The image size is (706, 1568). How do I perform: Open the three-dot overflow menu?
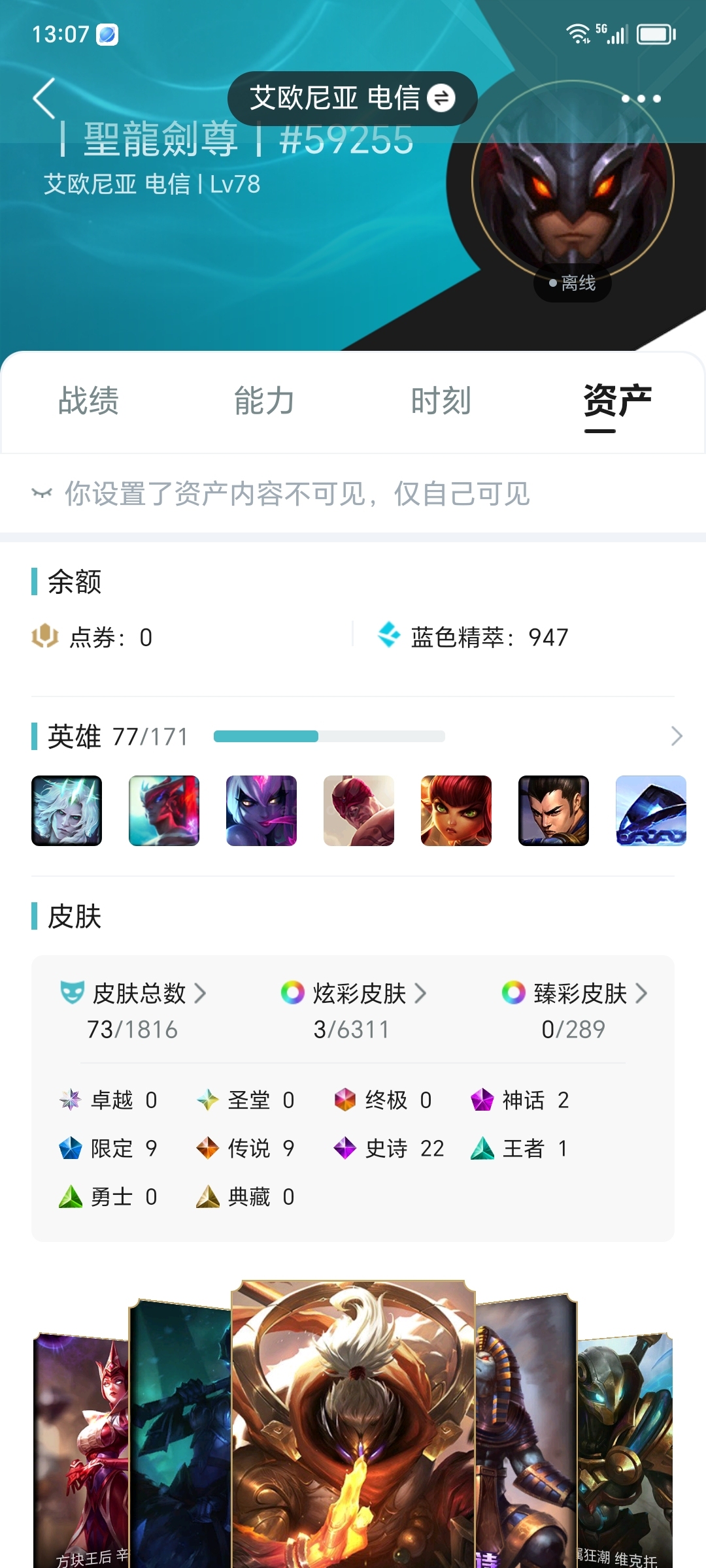(x=641, y=99)
